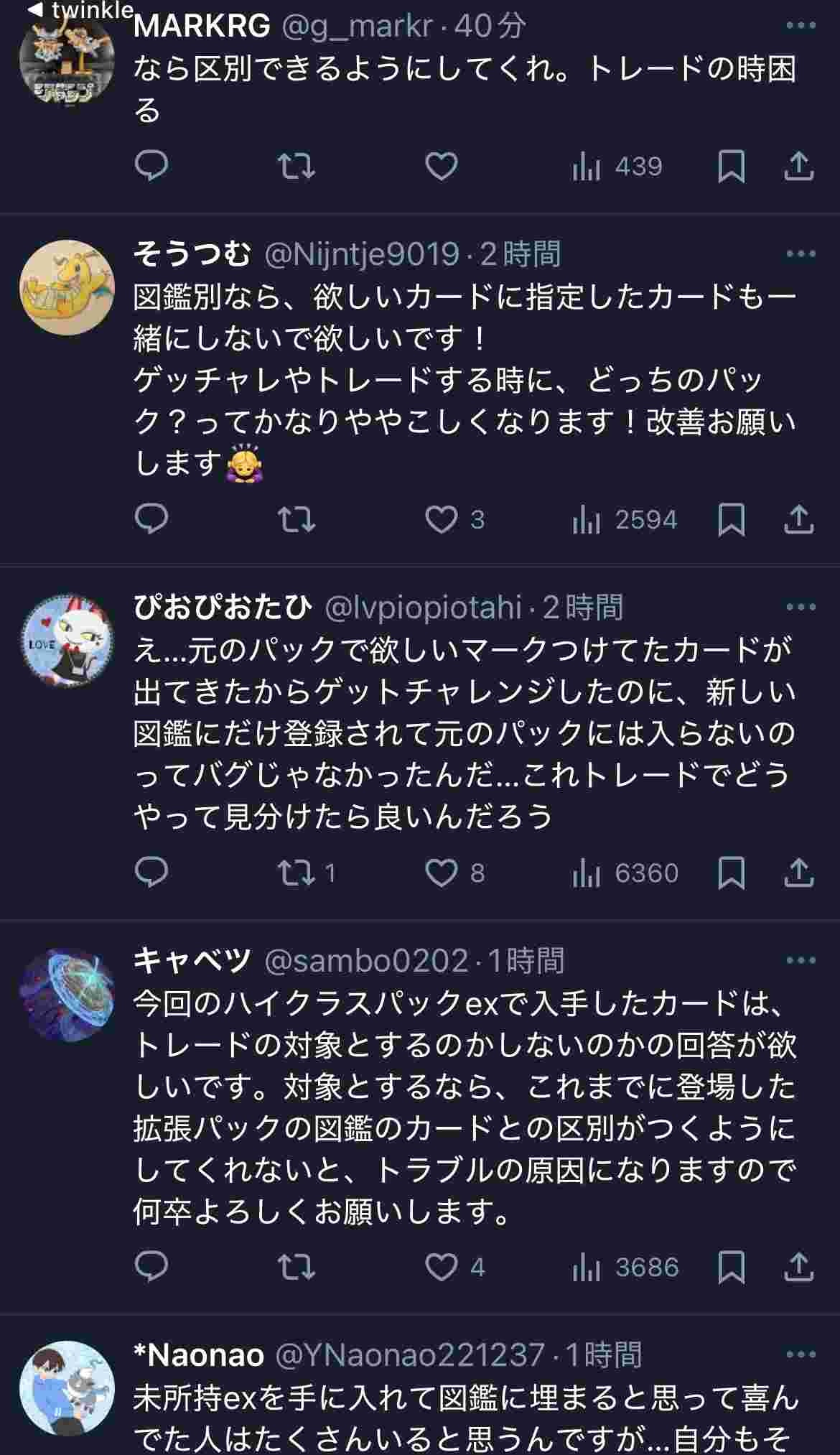Repost そうつむ's reply
Image resolution: width=840 pixels, height=1455 pixels.
pos(296,519)
